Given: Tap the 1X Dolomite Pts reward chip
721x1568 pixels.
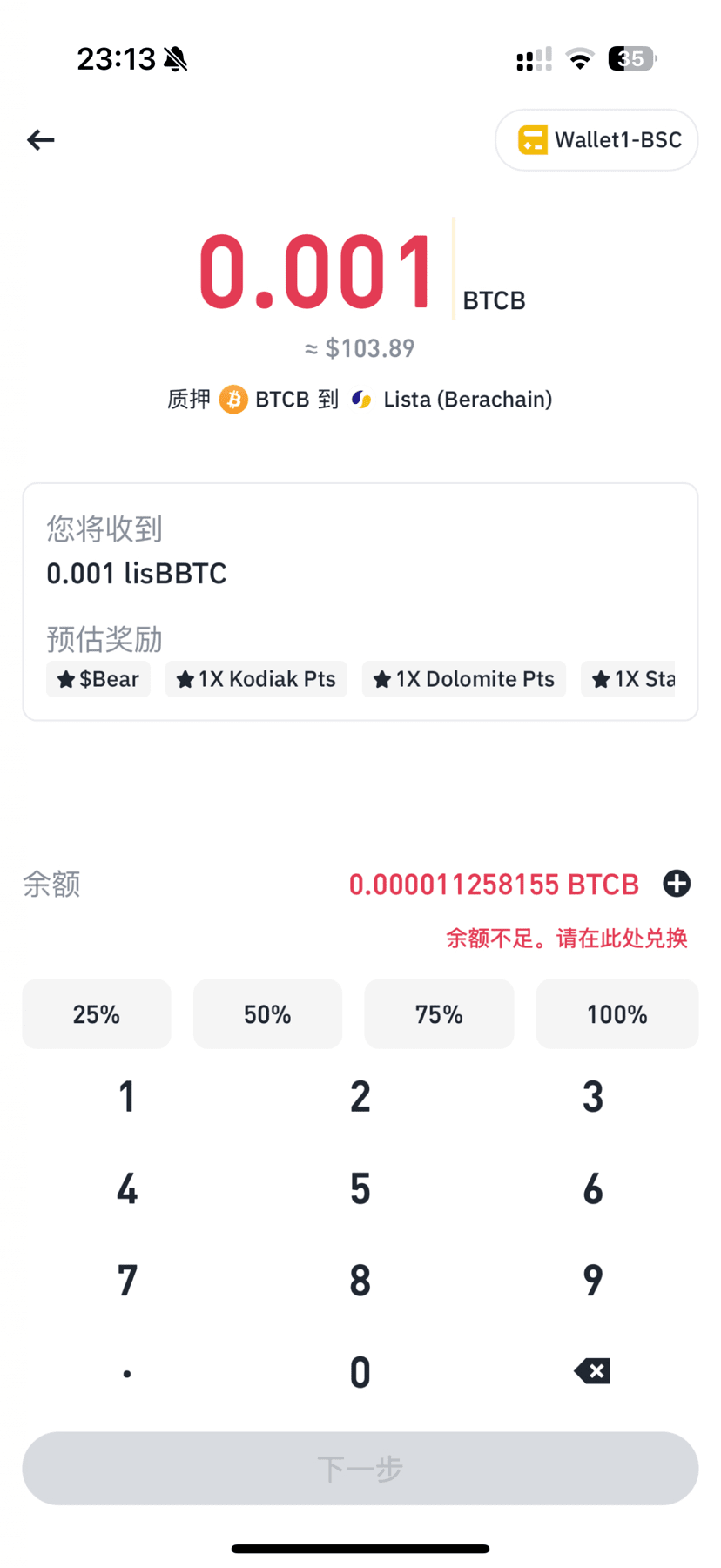Looking at the screenshot, I should pyautogui.click(x=464, y=679).
